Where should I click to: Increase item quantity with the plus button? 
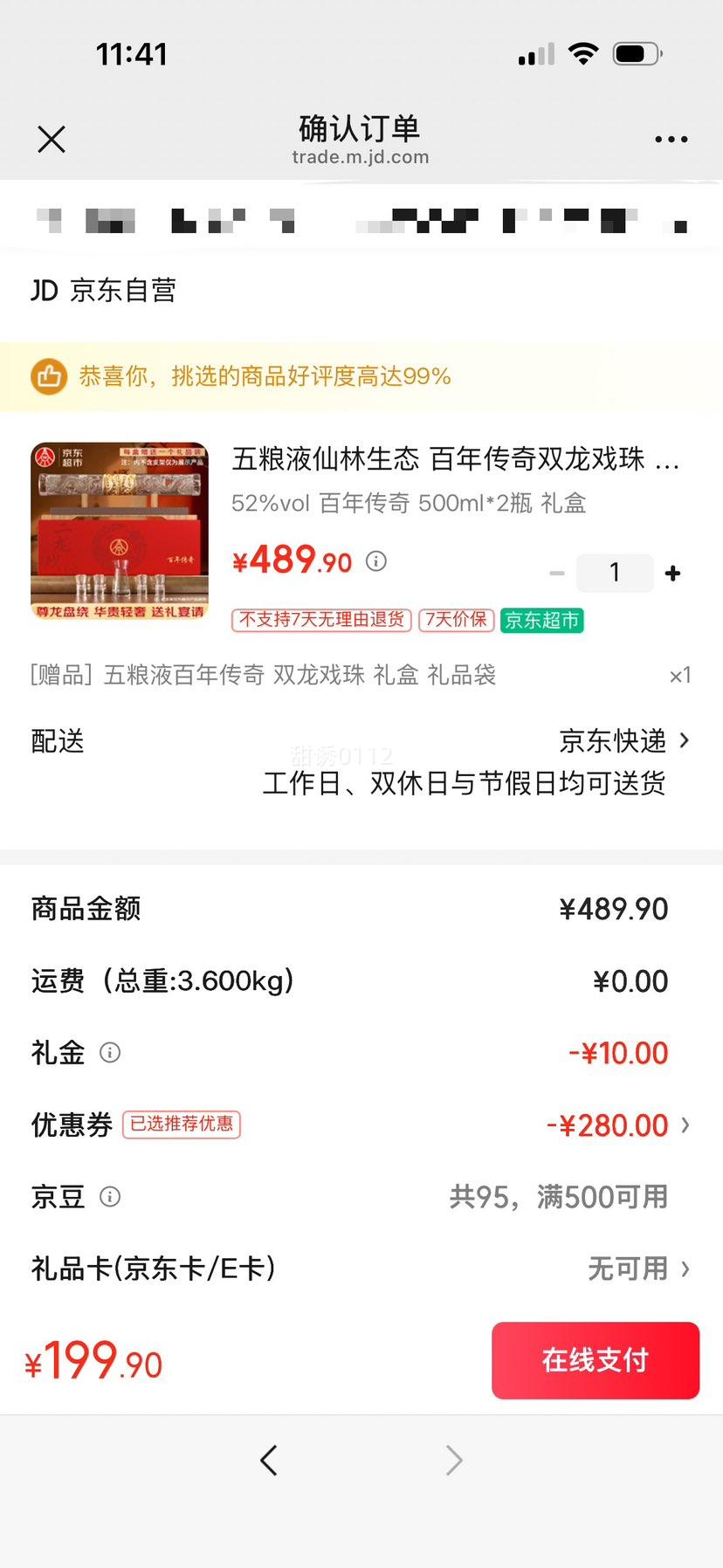672,573
